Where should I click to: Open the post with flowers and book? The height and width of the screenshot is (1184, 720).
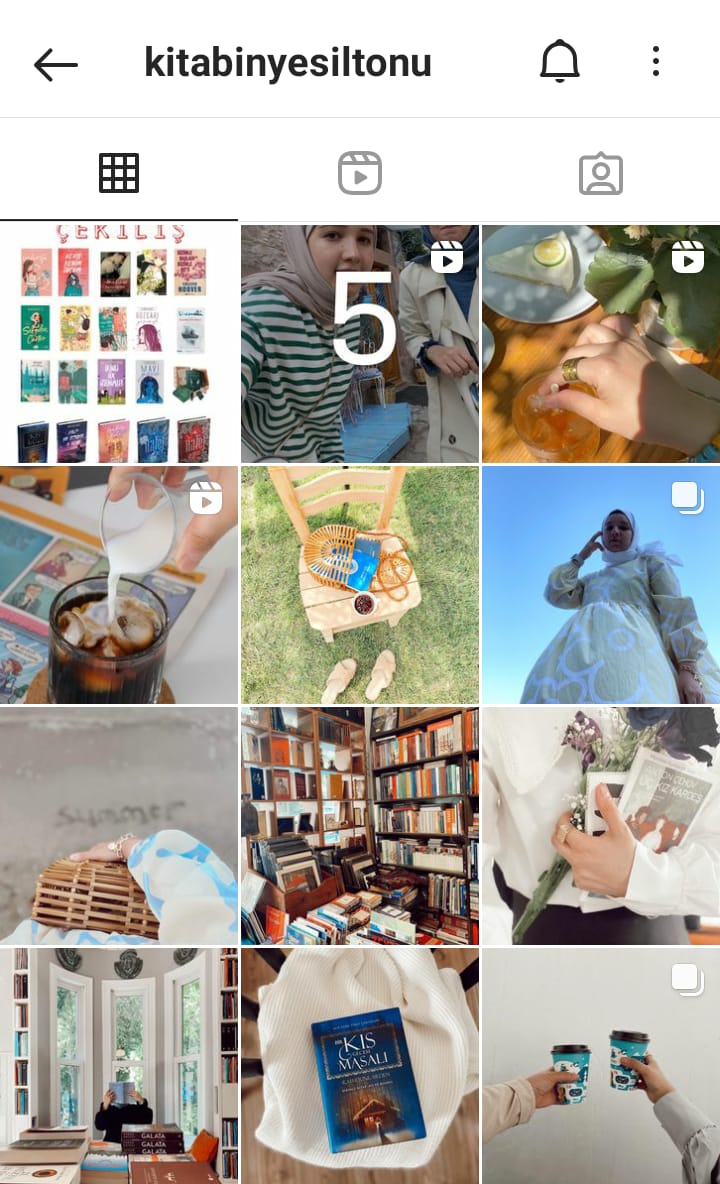point(601,826)
